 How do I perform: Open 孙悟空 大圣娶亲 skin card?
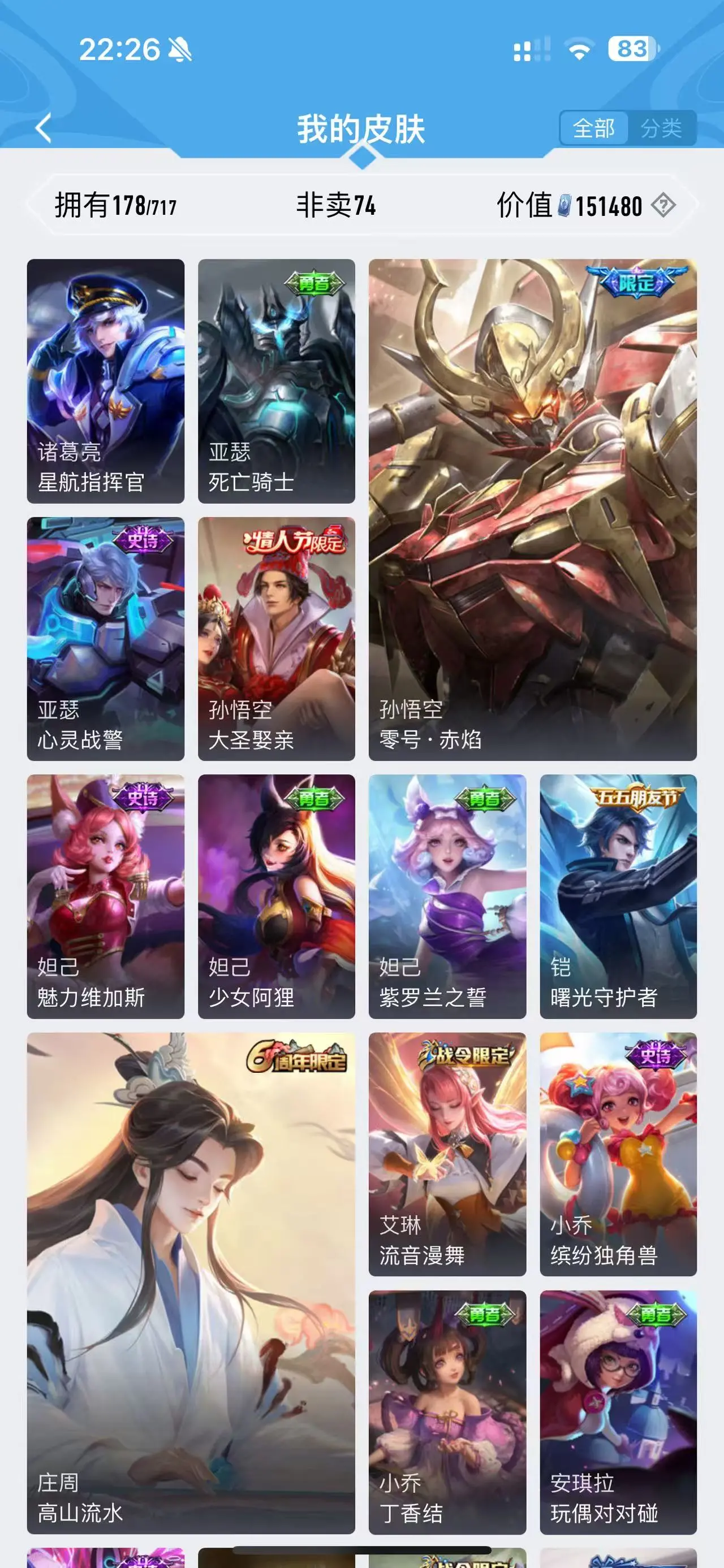coord(277,639)
